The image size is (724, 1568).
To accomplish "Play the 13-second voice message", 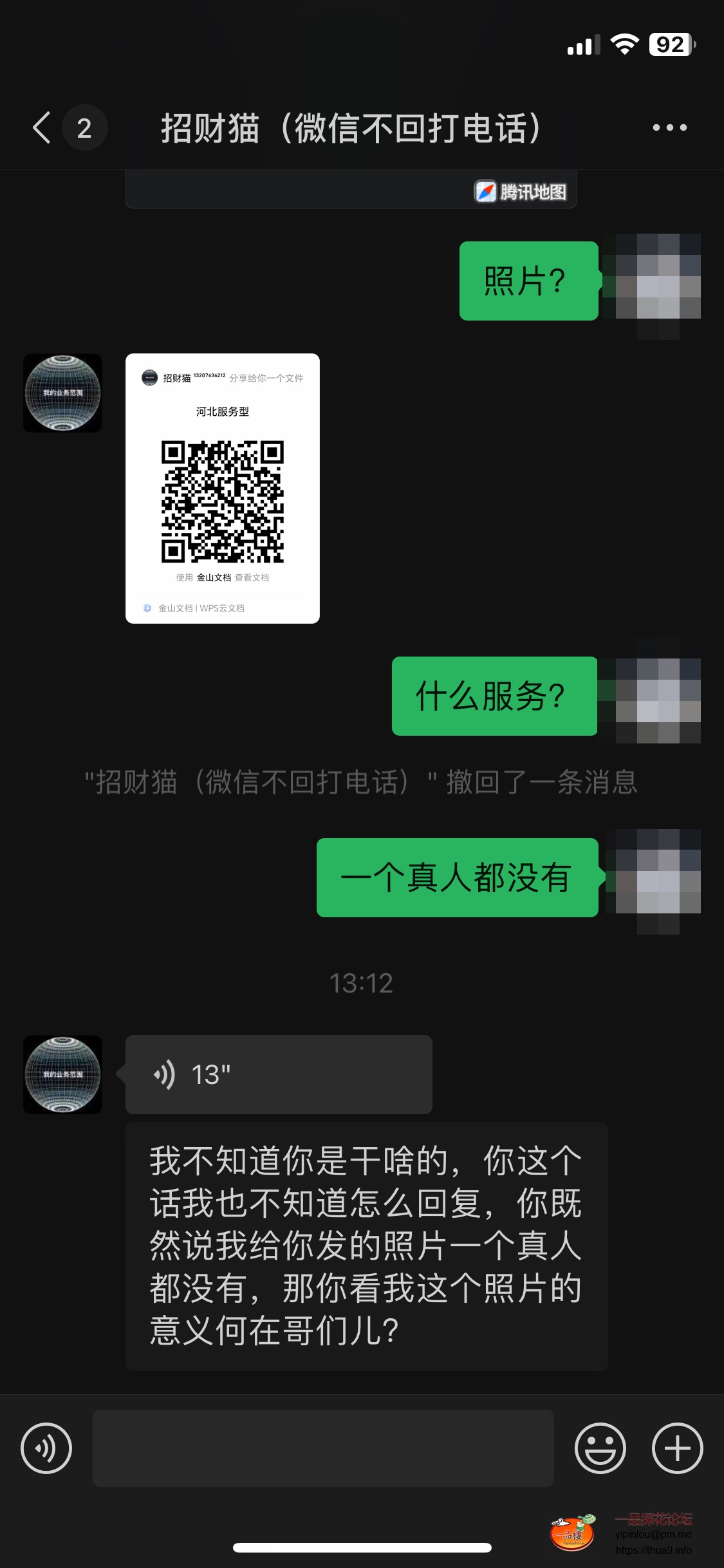I will point(278,1074).
